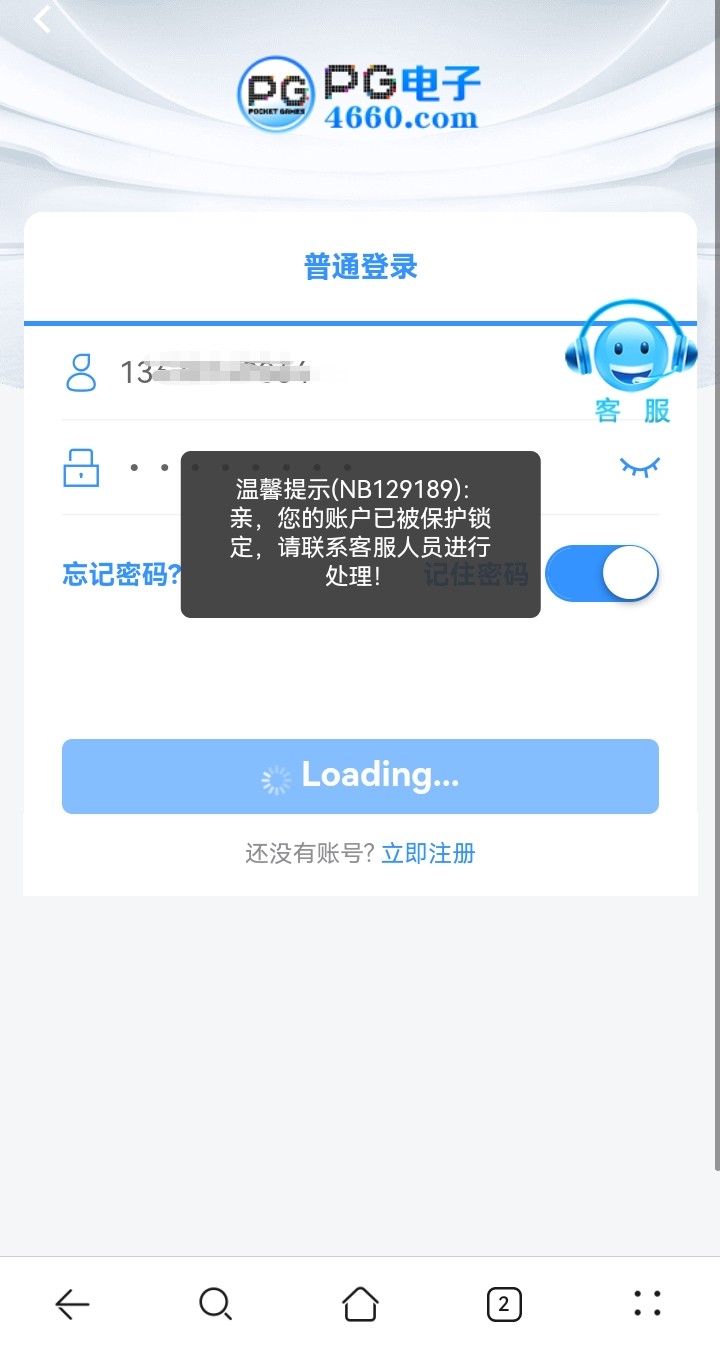The image size is (720, 1351).
Task: Toggle the 记住密码 remember password switch
Action: coord(602,573)
